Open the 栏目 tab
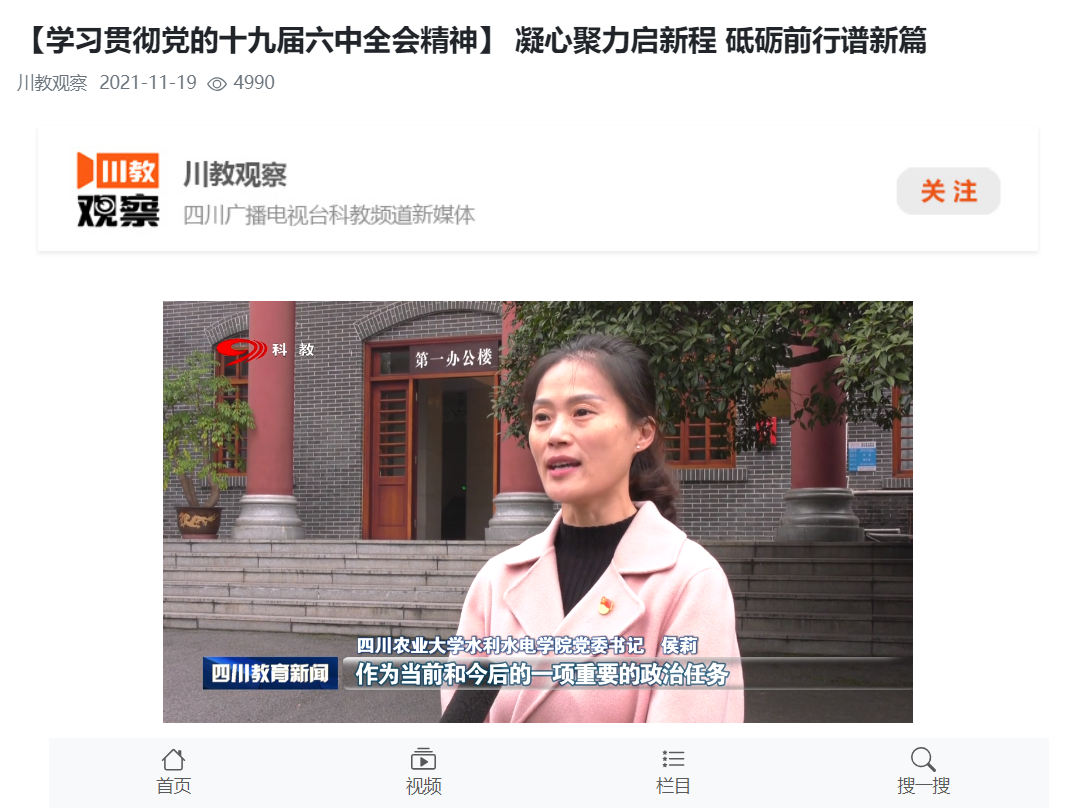Screen dimensions: 1065x808 click(673, 771)
